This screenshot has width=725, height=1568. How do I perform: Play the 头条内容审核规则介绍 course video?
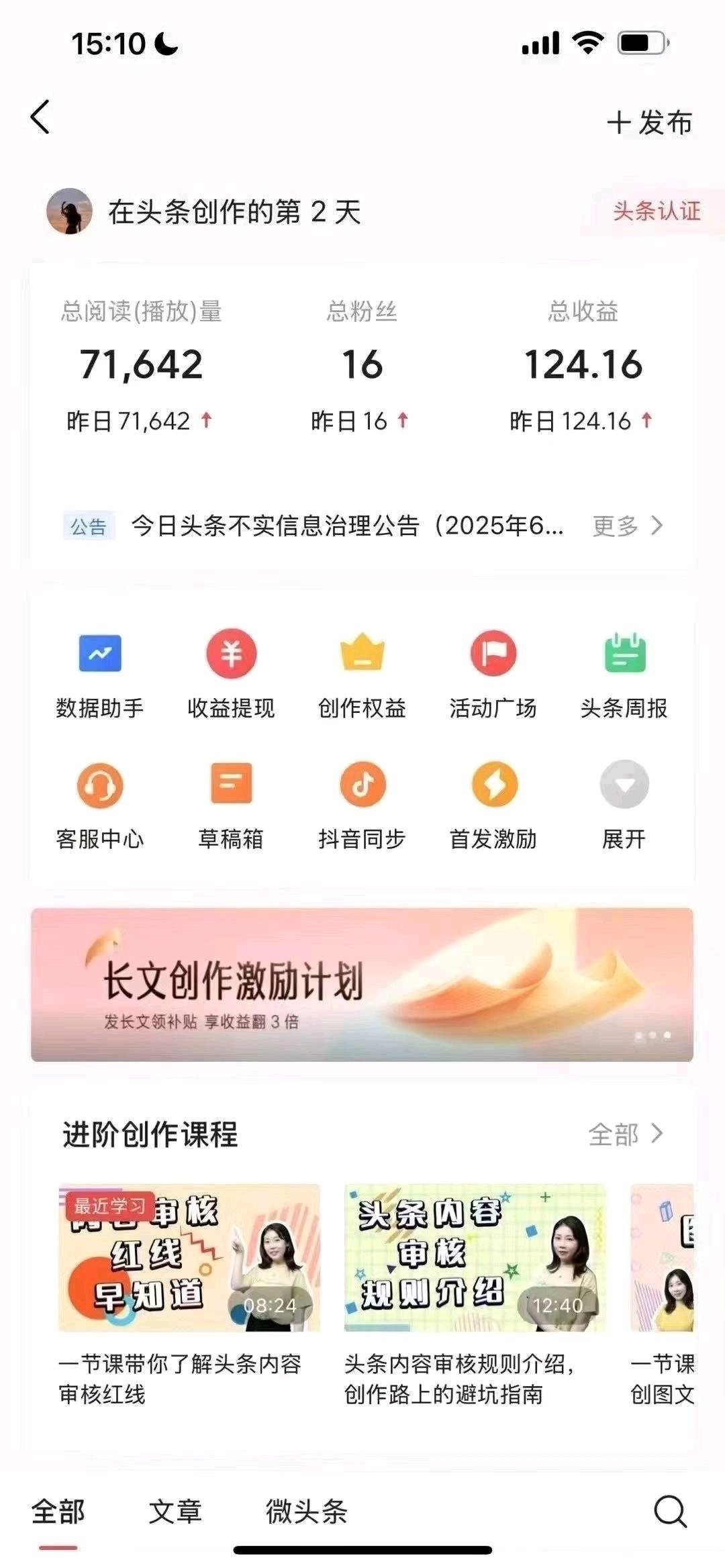473,1263
